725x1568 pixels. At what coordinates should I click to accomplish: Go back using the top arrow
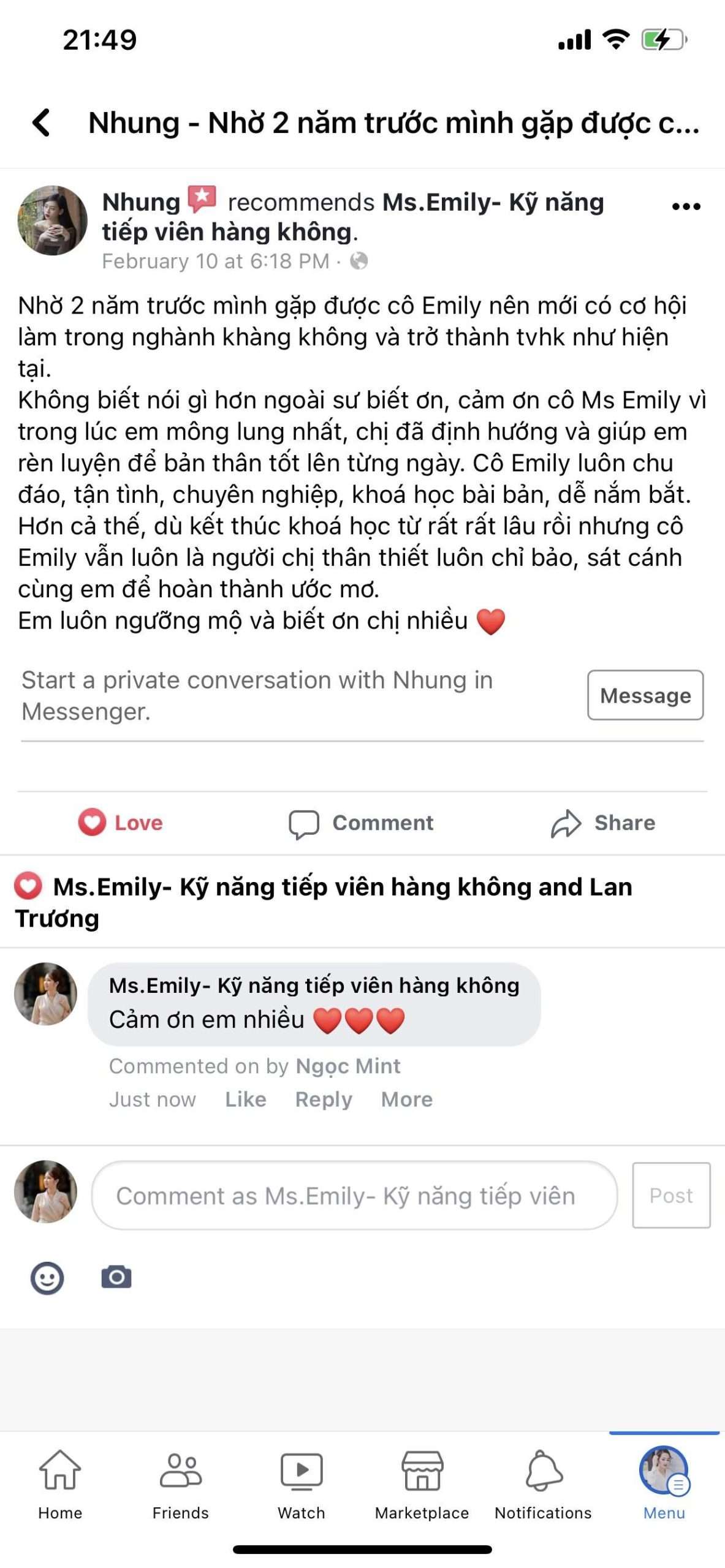pos(41,123)
